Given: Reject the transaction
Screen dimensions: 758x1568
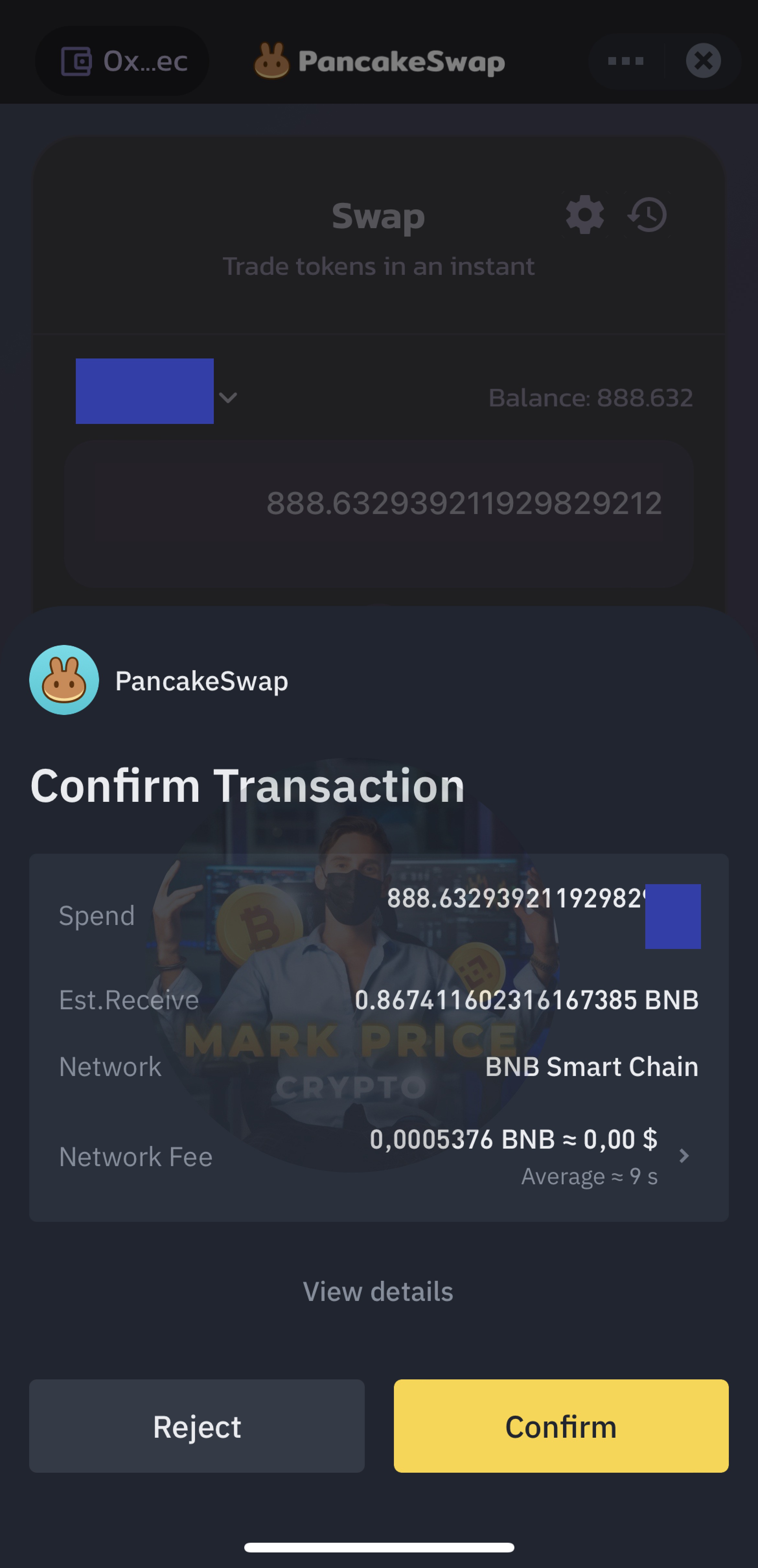Looking at the screenshot, I should 197,1426.
